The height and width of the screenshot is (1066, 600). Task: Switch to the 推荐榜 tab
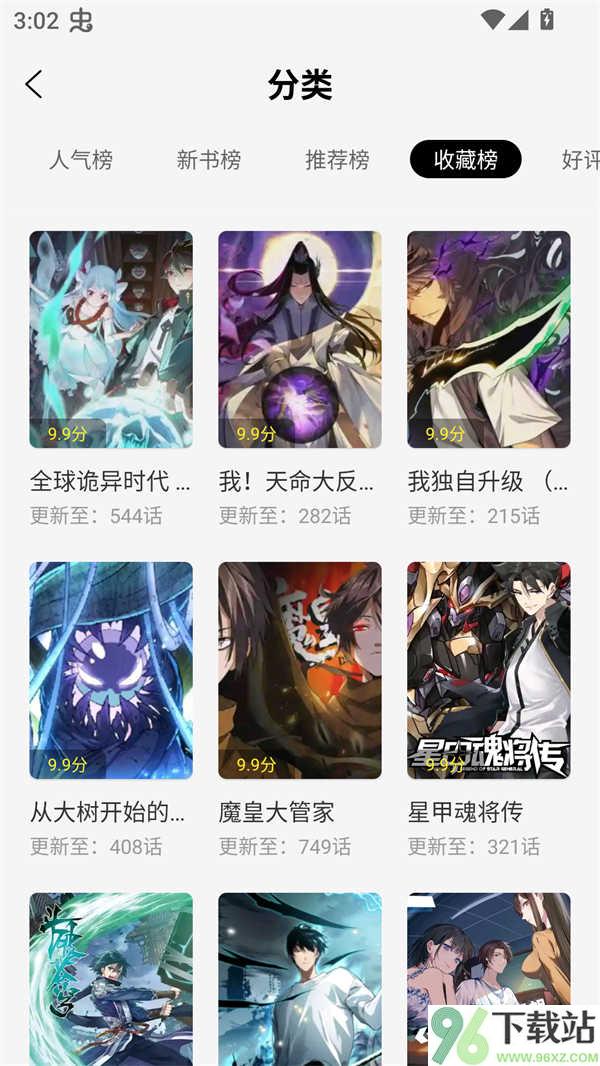click(337, 160)
